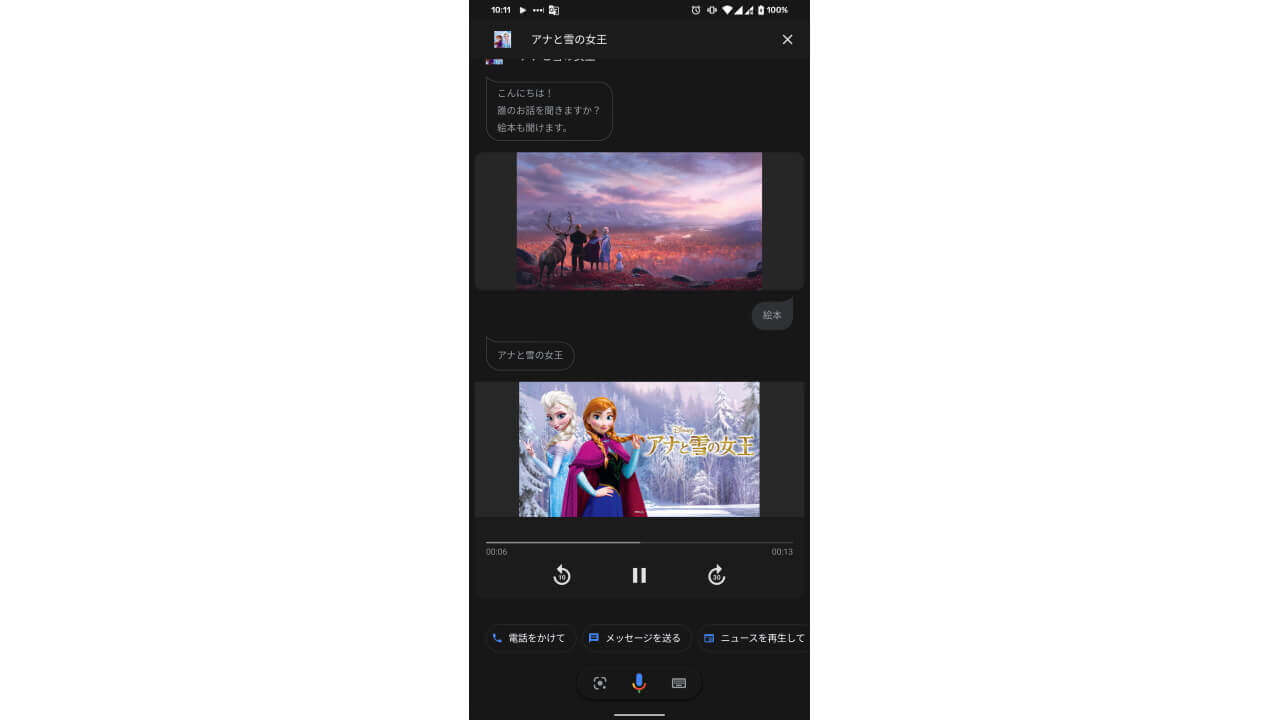Open the アナと雪の女王 avatar in header
This screenshot has height=720, width=1280.
(502, 40)
